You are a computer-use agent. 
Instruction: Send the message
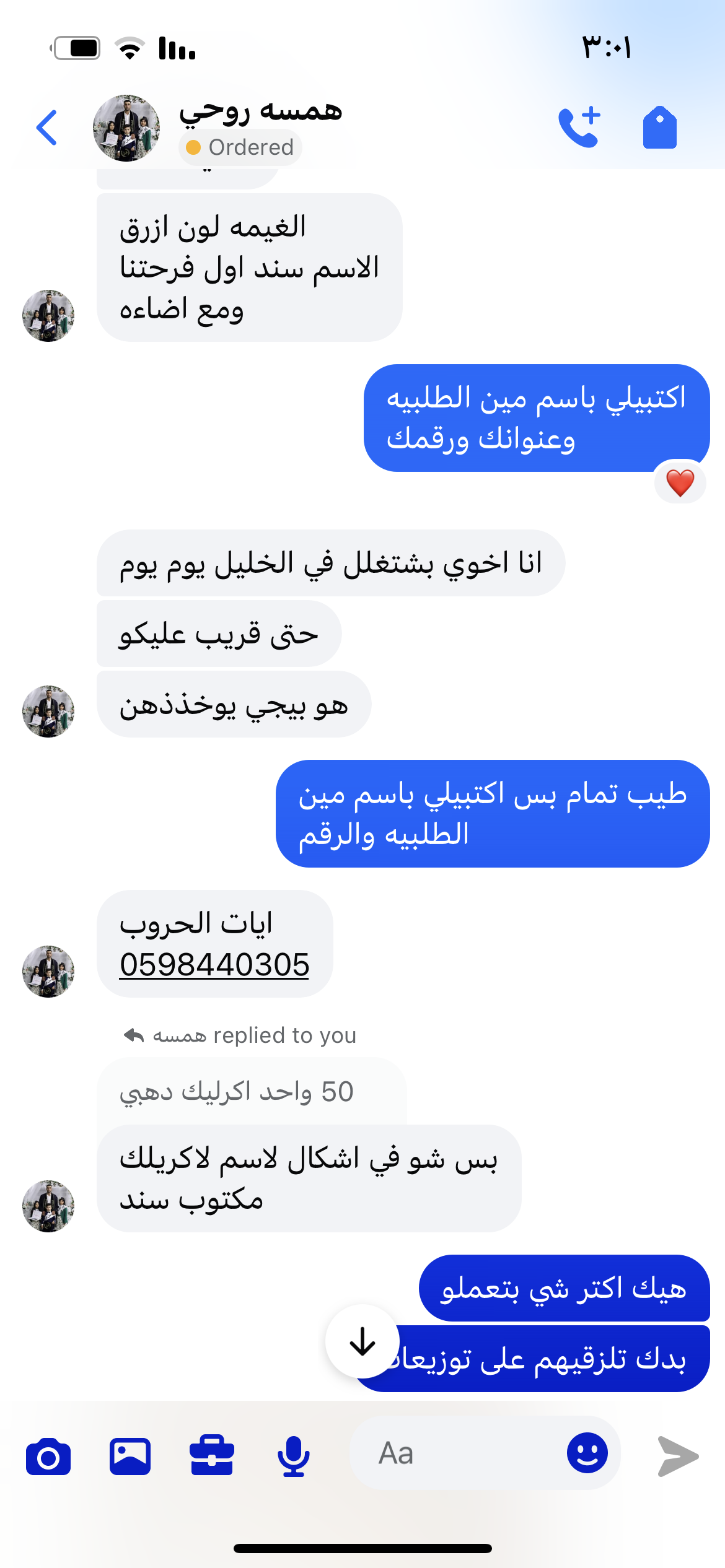click(678, 1457)
